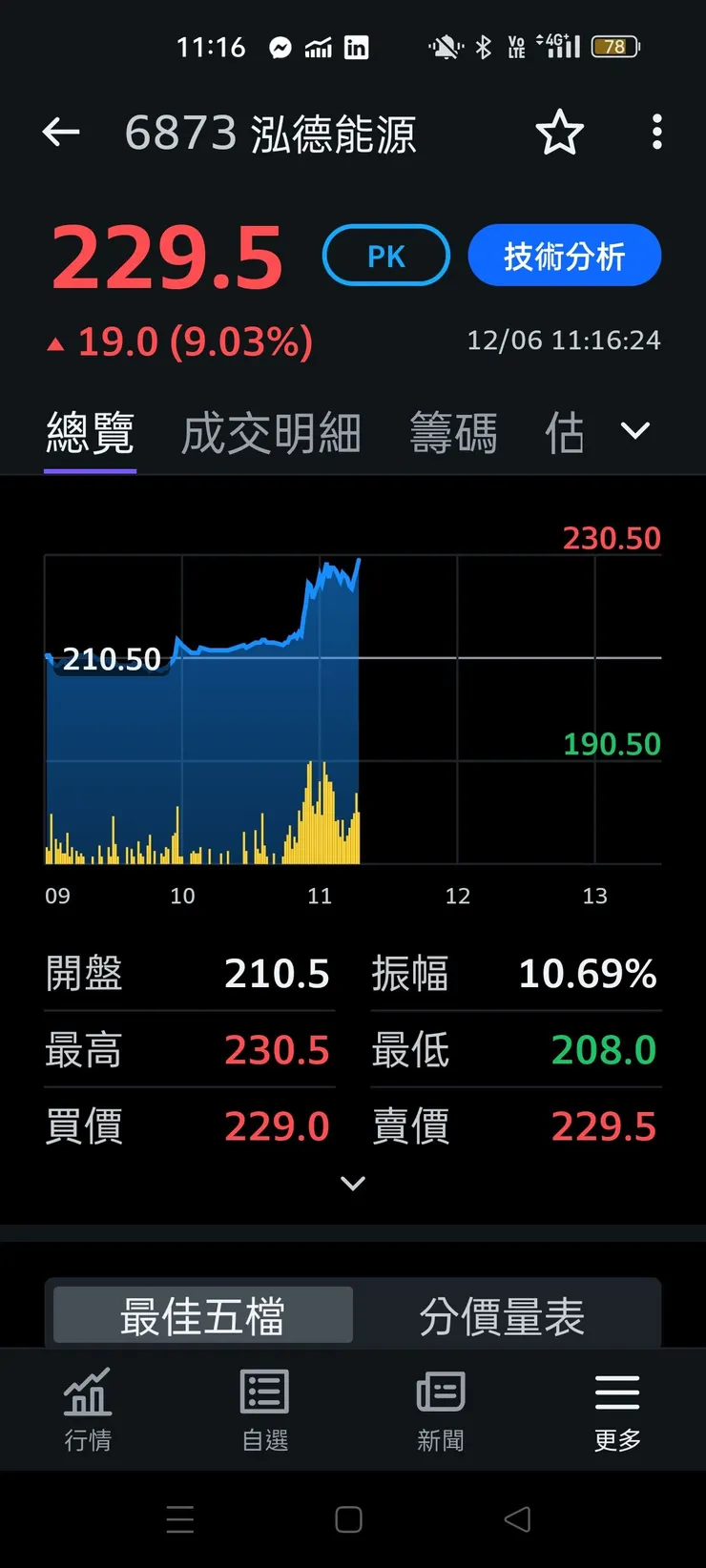
Task: Star 6873 泓德能源 as favorite
Action: point(560,134)
